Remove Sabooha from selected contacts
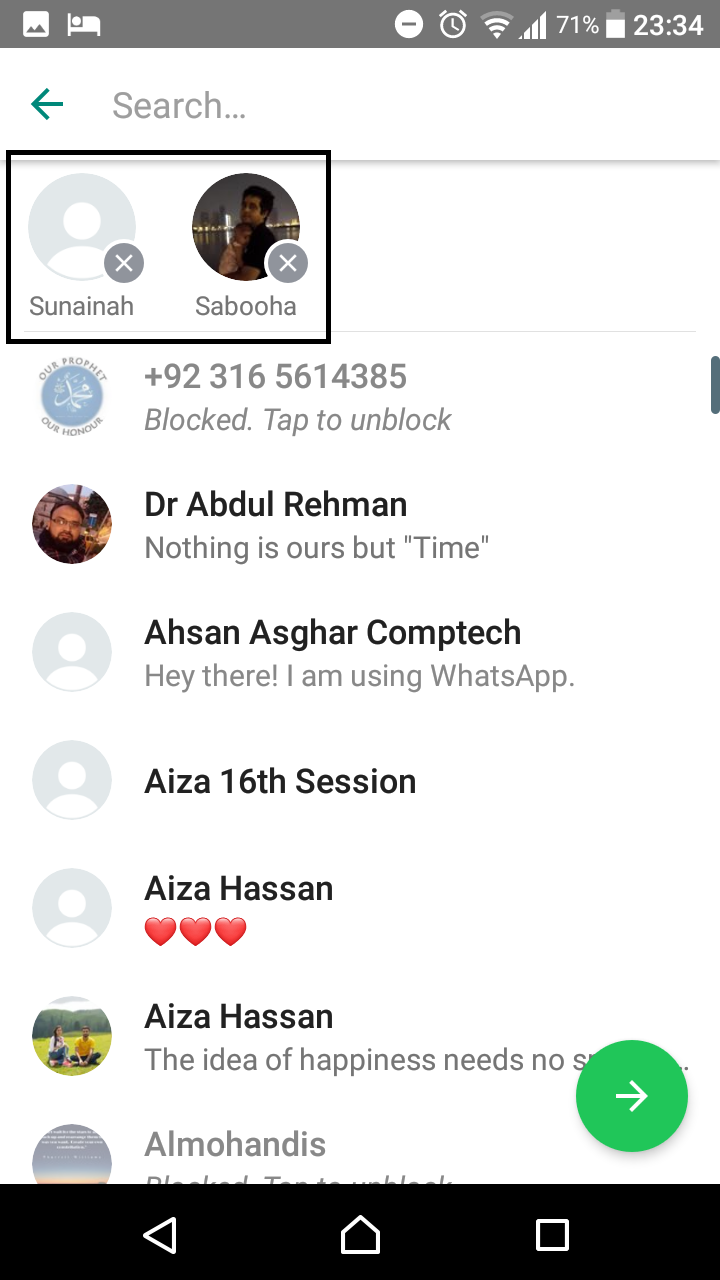The image size is (720, 1280). [288, 263]
